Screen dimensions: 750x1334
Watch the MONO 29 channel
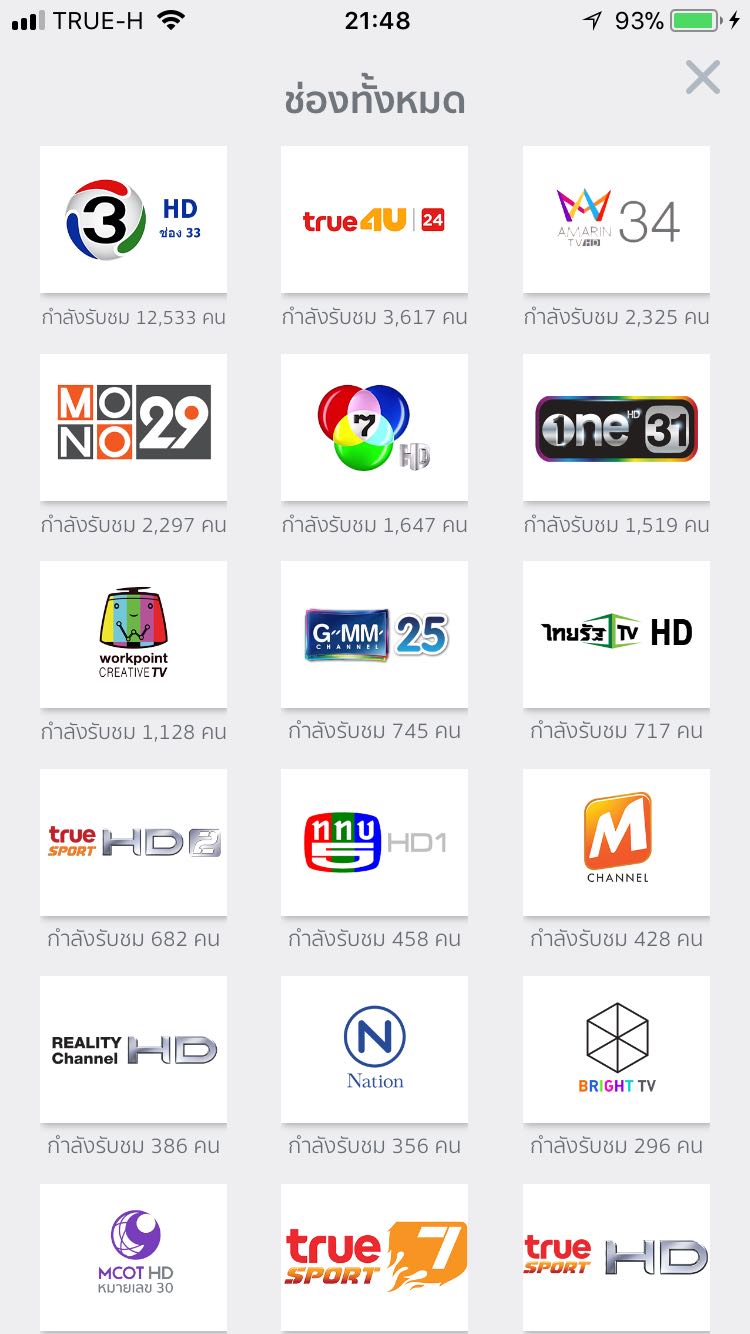(133, 427)
